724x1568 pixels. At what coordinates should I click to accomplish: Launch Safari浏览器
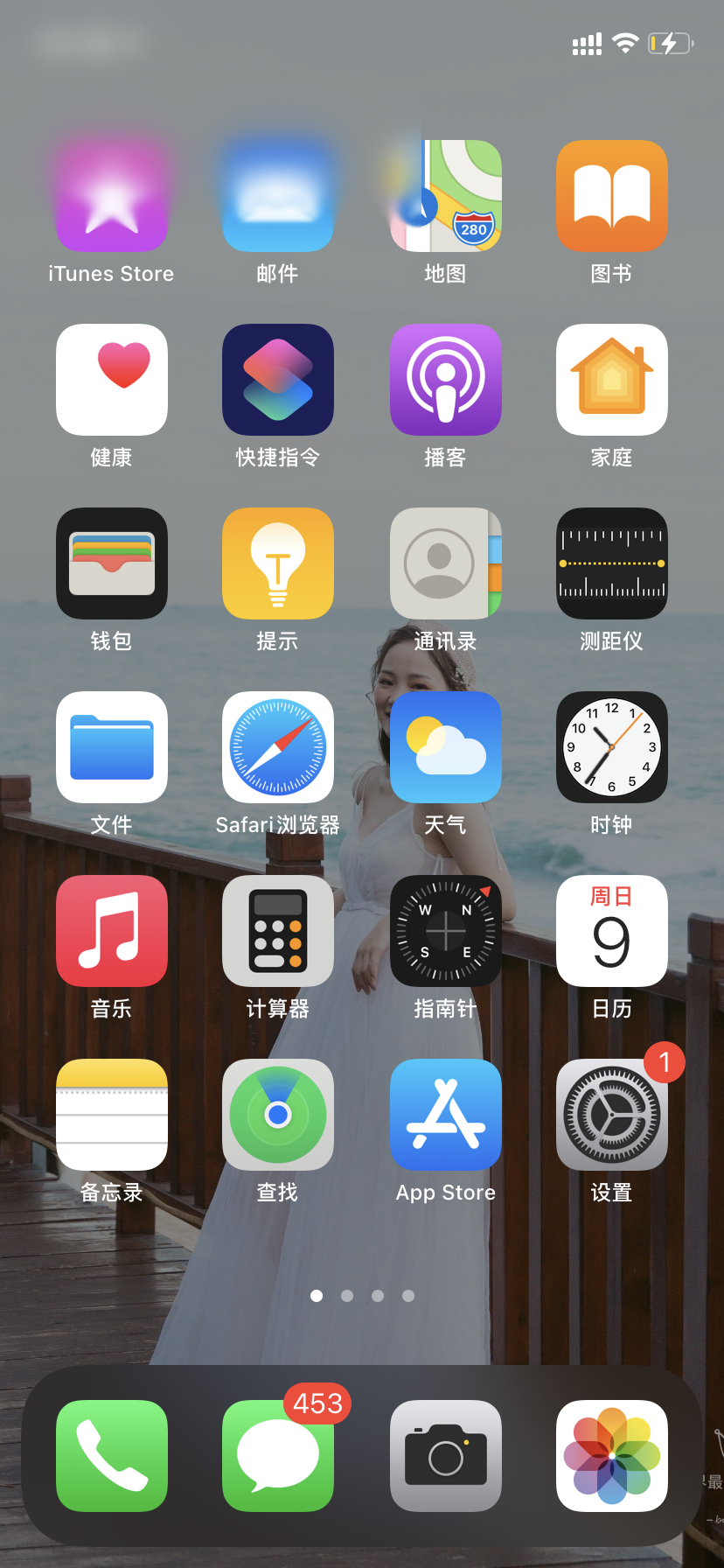pos(278,747)
